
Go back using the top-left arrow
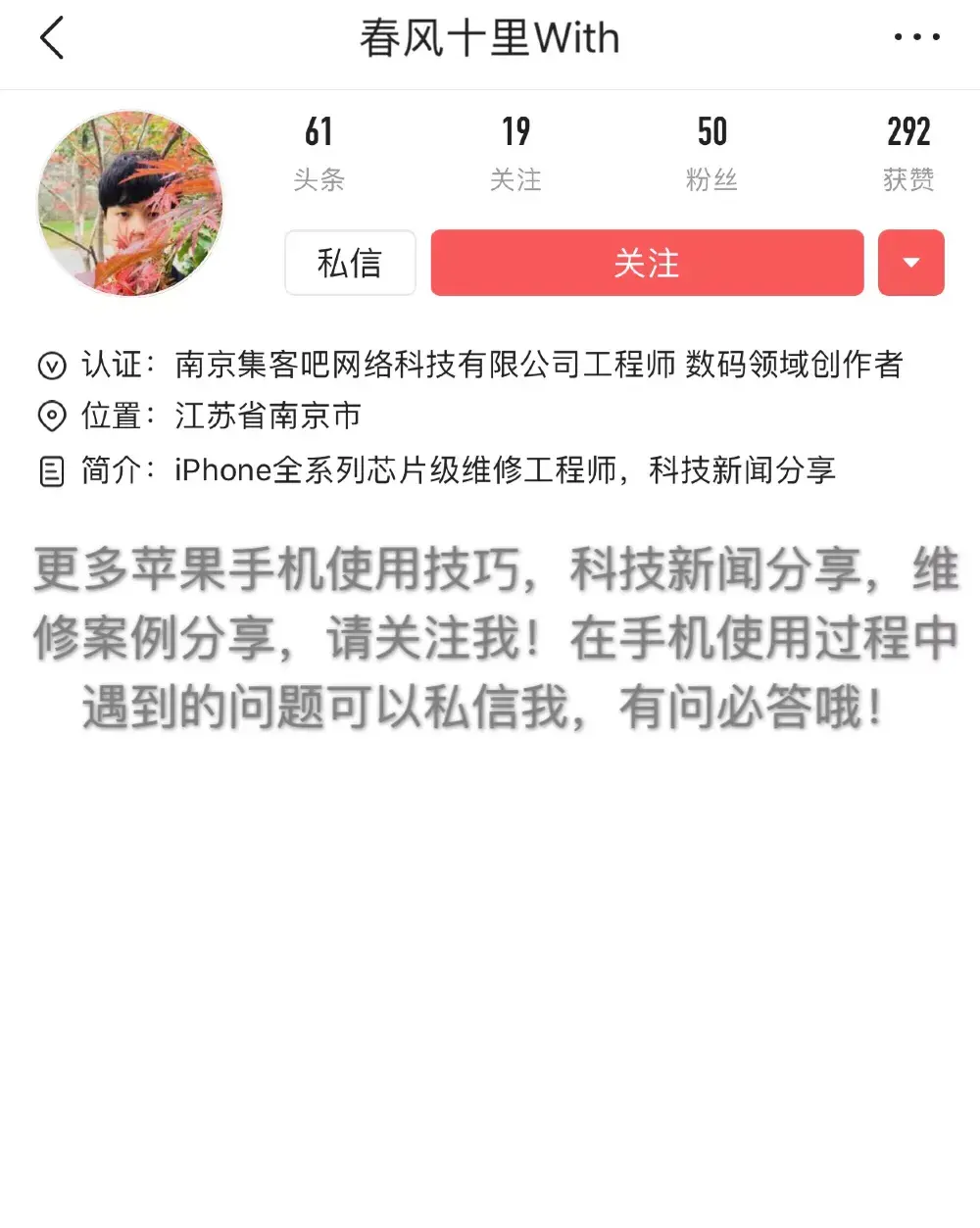tap(52, 39)
